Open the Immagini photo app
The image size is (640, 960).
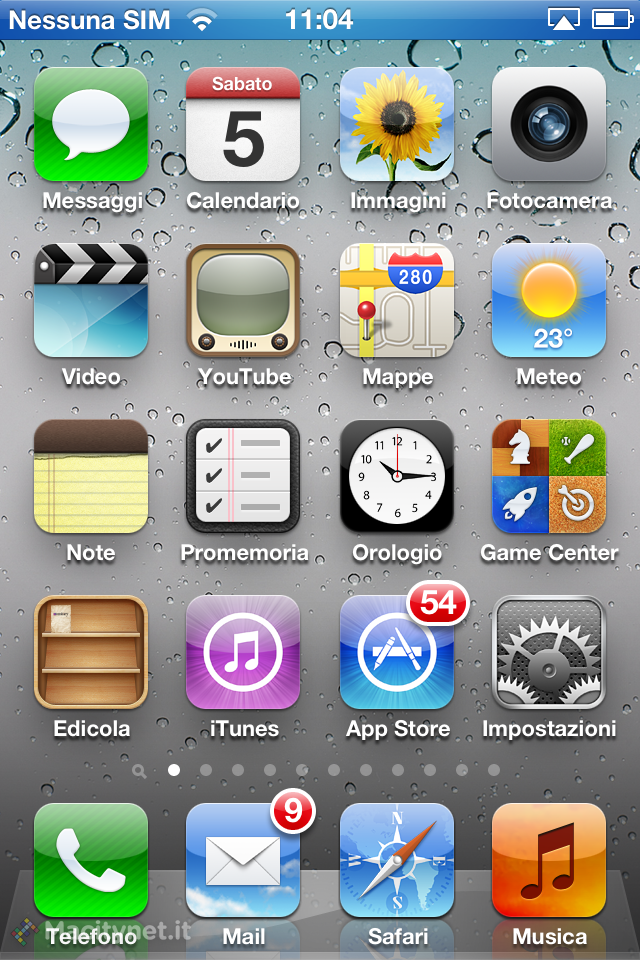click(397, 124)
